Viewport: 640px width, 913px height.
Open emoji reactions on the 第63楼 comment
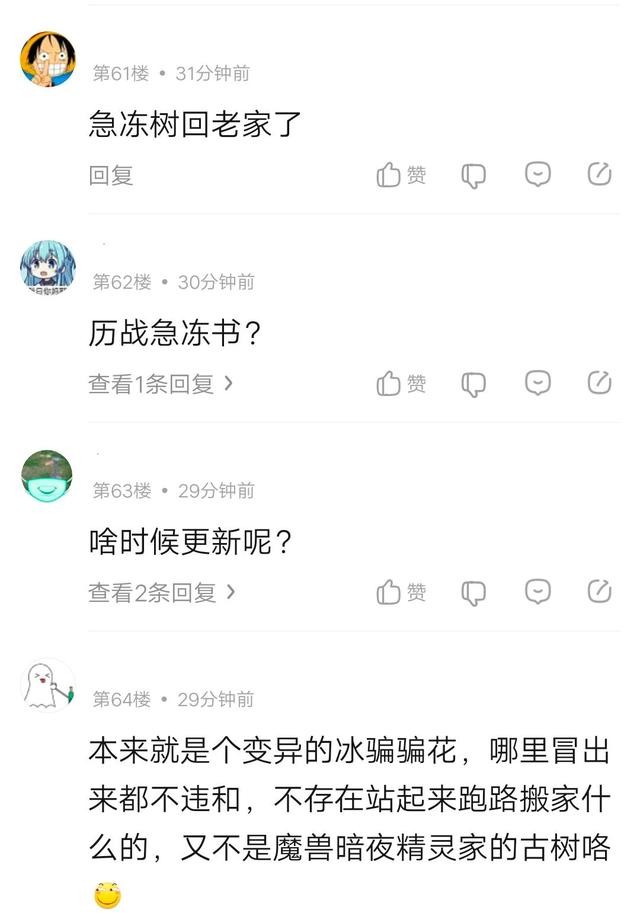pyautogui.click(x=538, y=592)
